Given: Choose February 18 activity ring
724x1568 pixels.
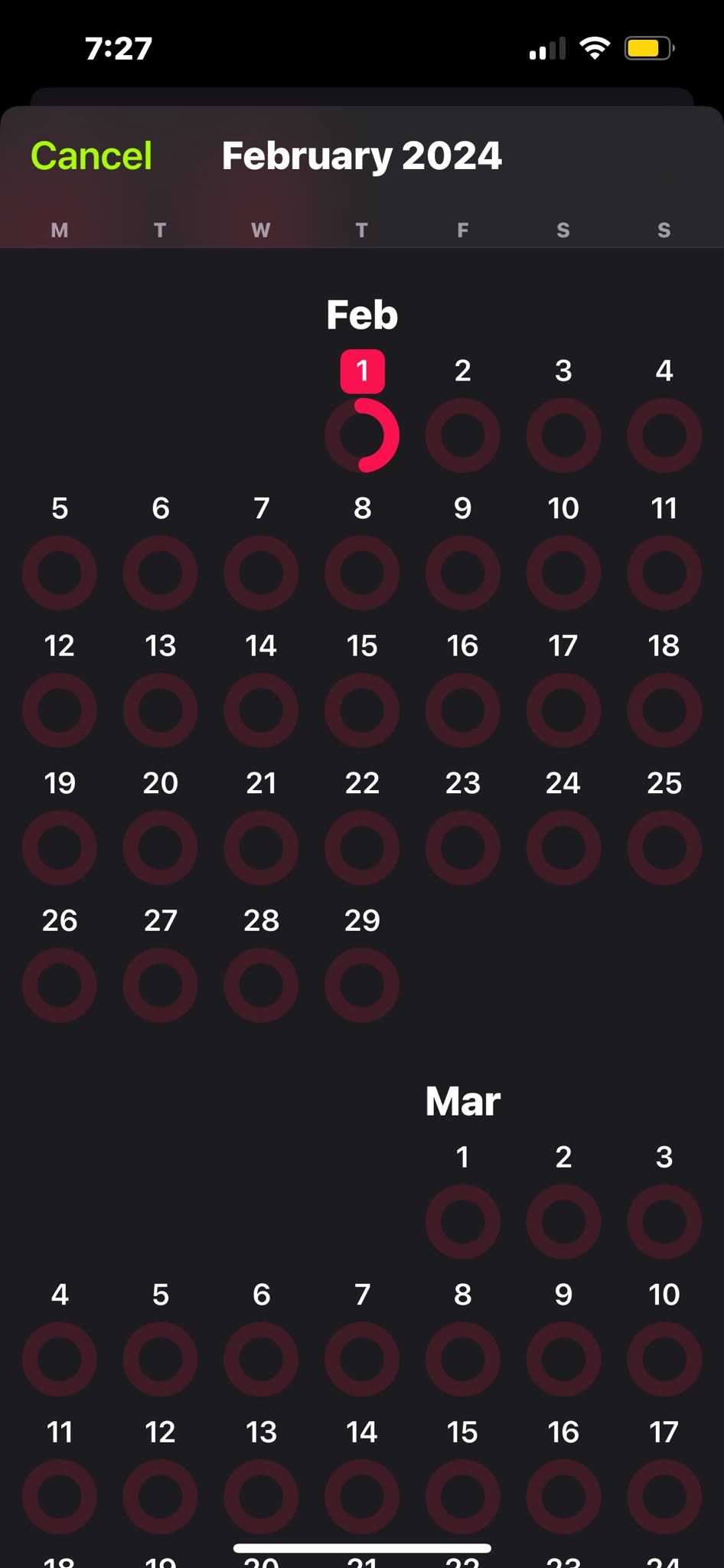Looking at the screenshot, I should tap(664, 710).
